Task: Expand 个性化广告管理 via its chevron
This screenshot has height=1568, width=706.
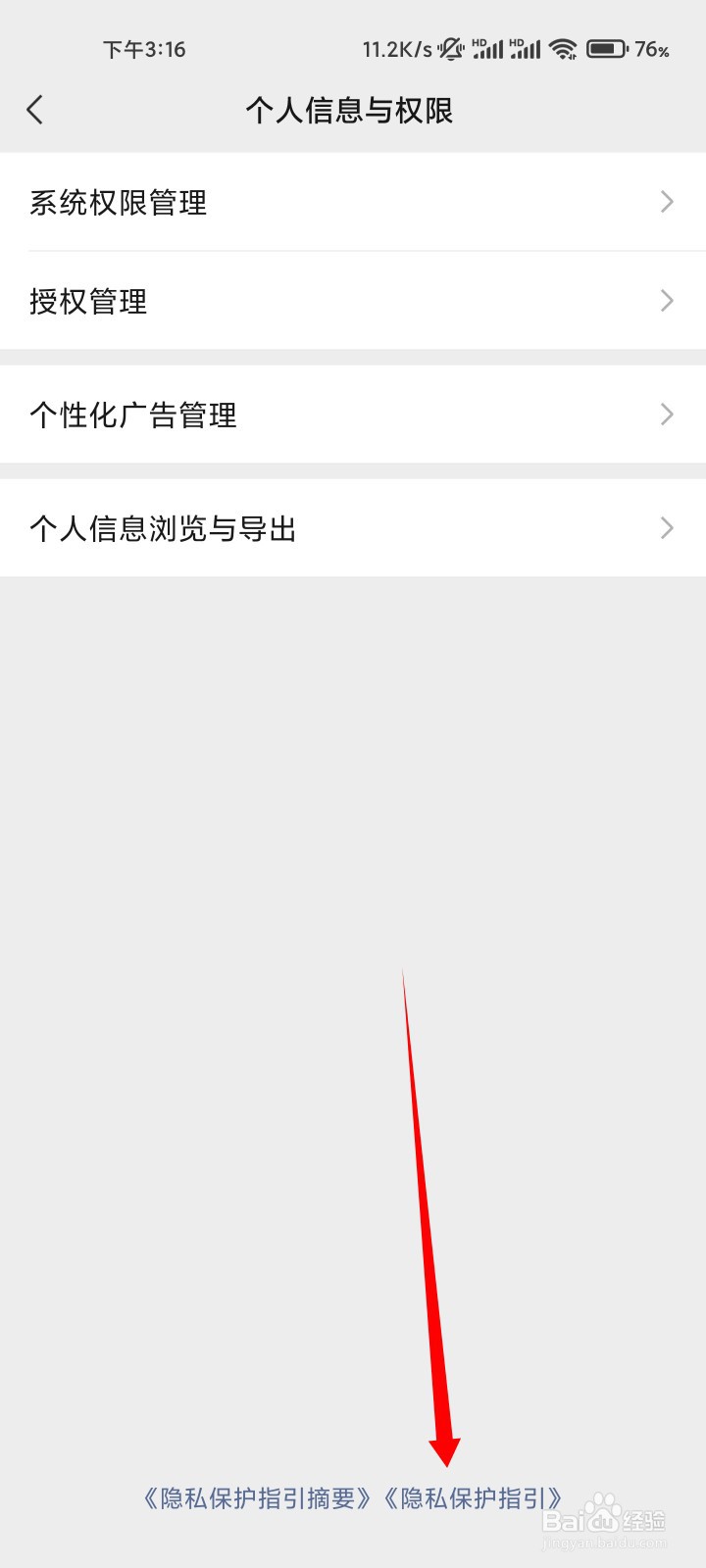Action: click(x=667, y=414)
